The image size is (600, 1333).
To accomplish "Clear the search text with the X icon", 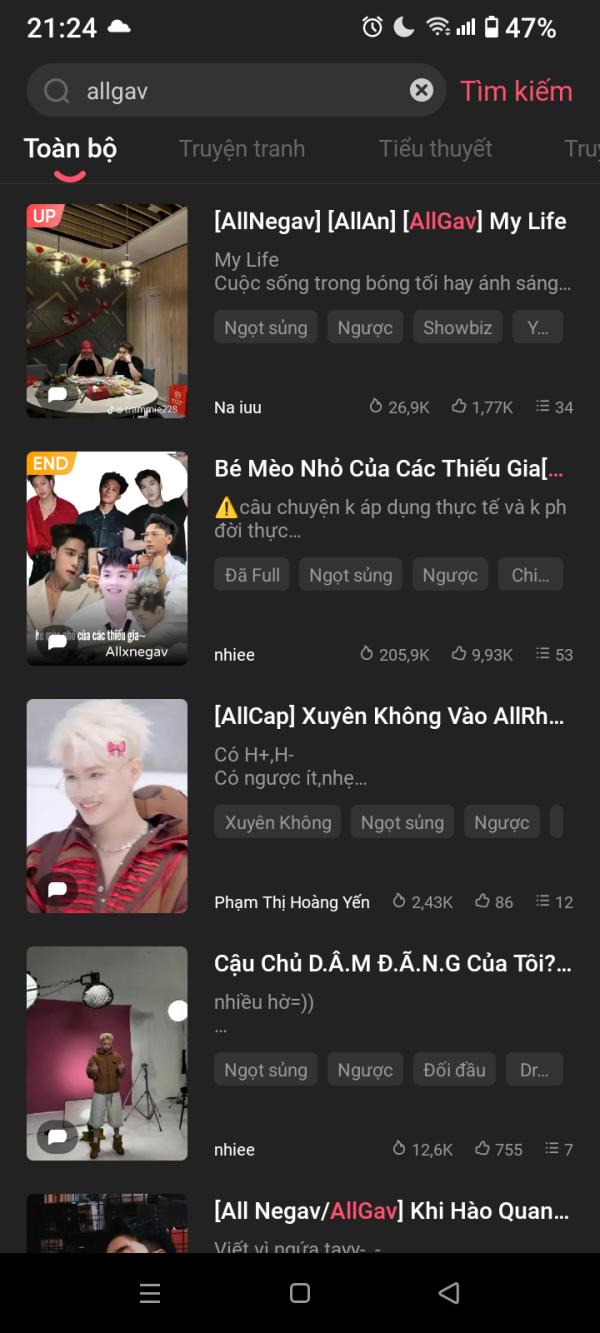I will tap(421, 91).
